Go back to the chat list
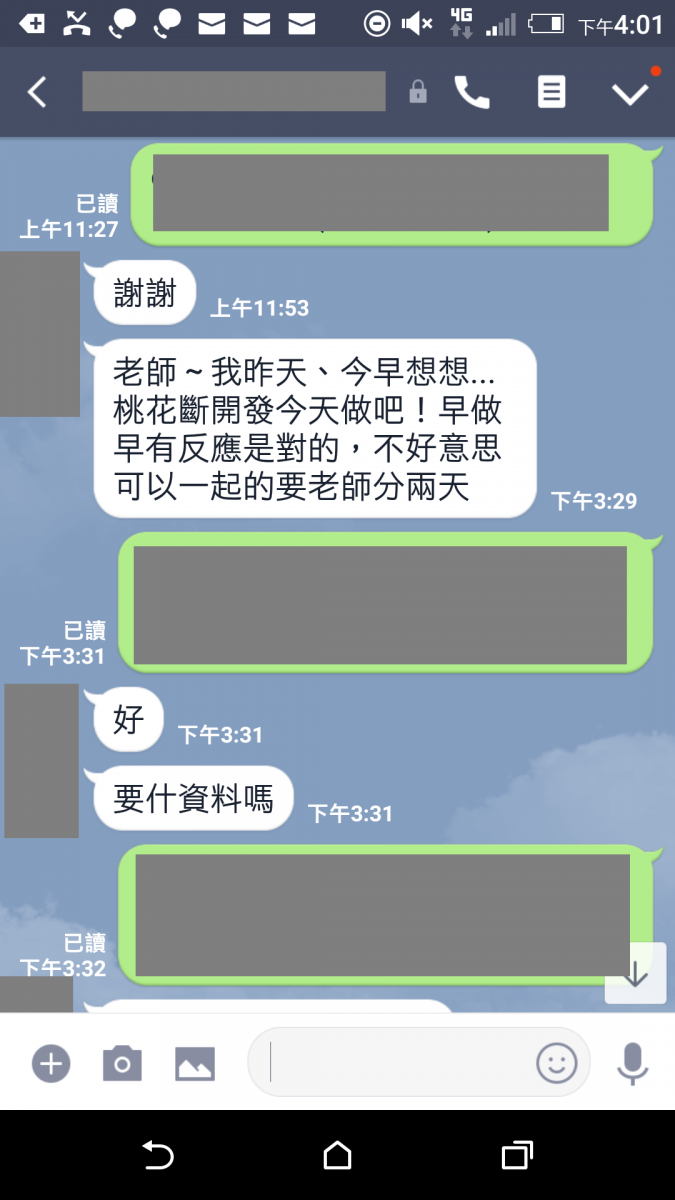675x1200 pixels. (37, 93)
